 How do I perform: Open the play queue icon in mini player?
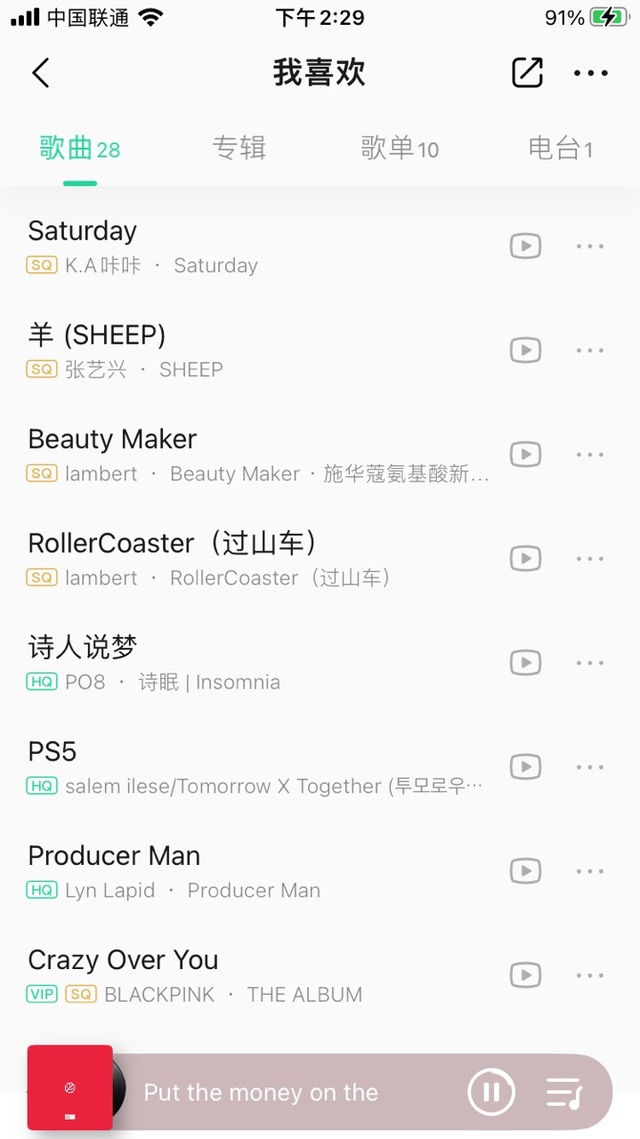coord(564,1092)
